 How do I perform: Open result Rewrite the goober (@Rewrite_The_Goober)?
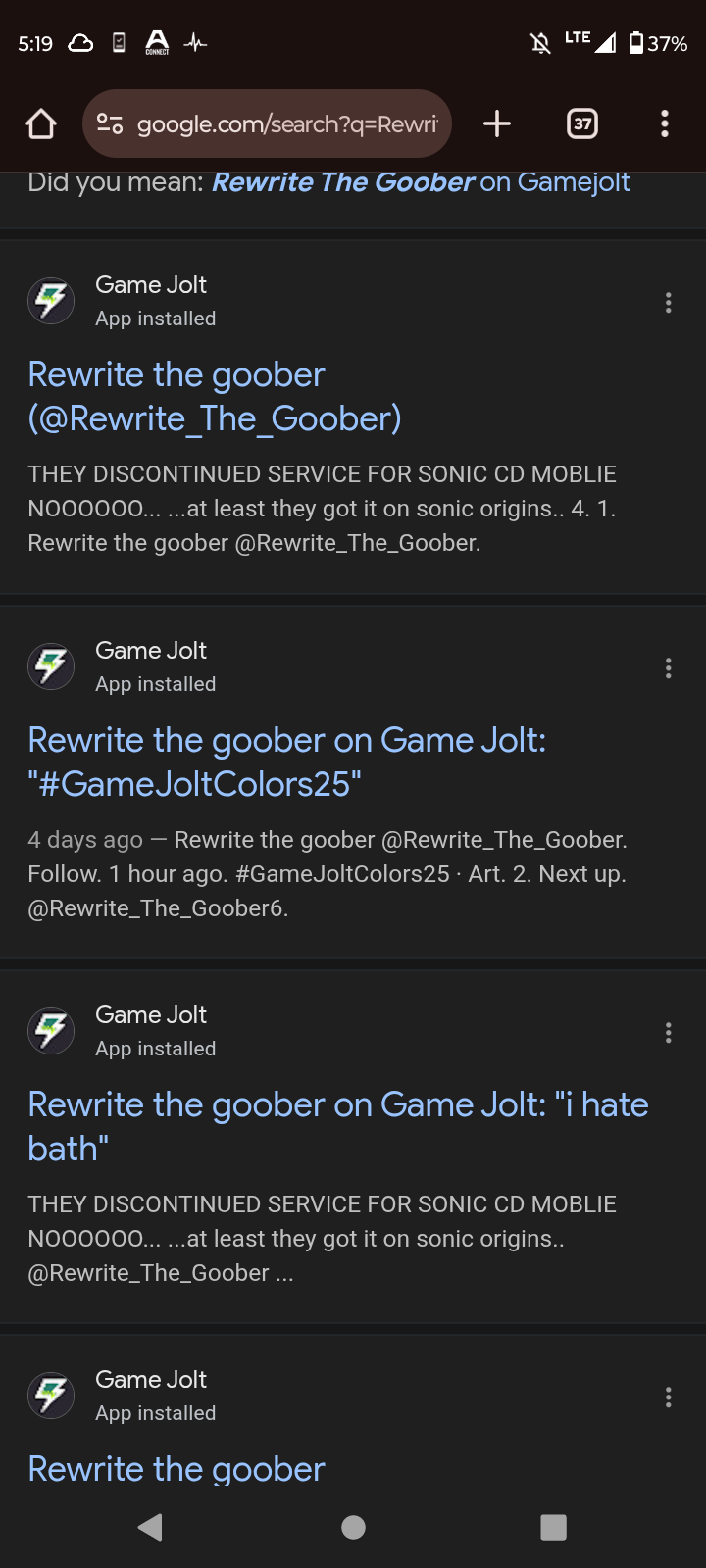215,397
